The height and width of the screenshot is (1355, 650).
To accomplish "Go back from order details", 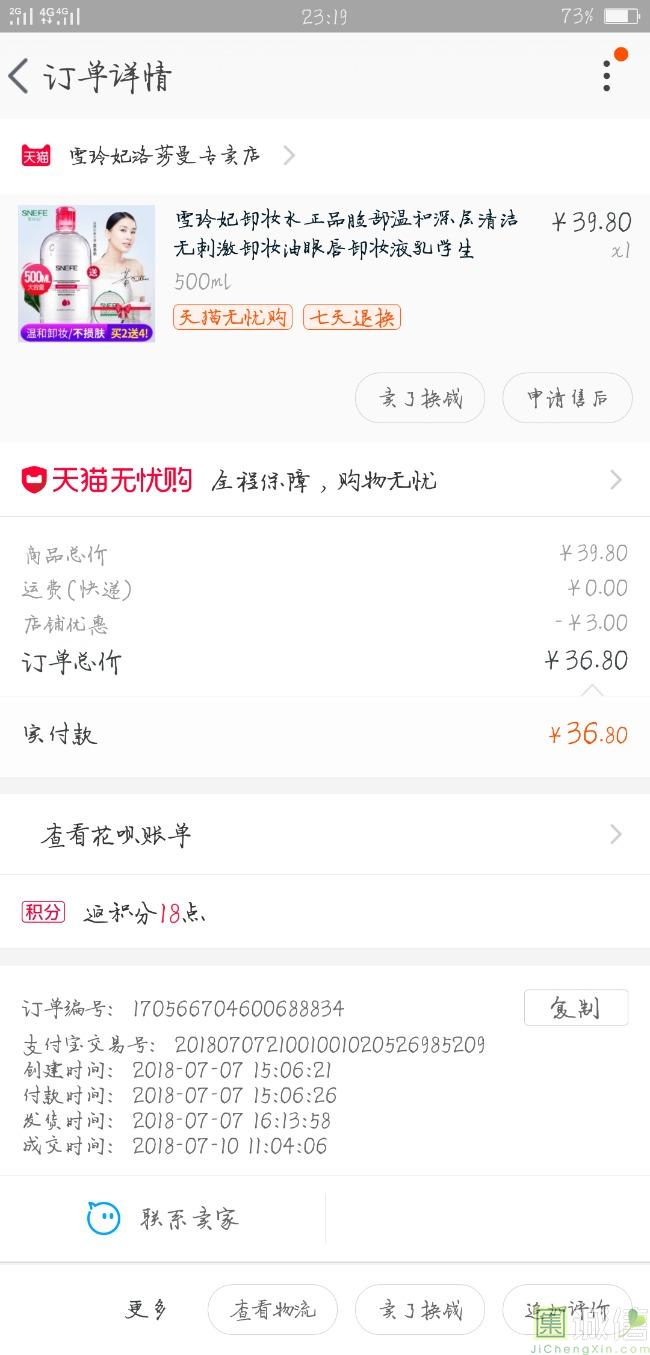I will (x=20, y=76).
